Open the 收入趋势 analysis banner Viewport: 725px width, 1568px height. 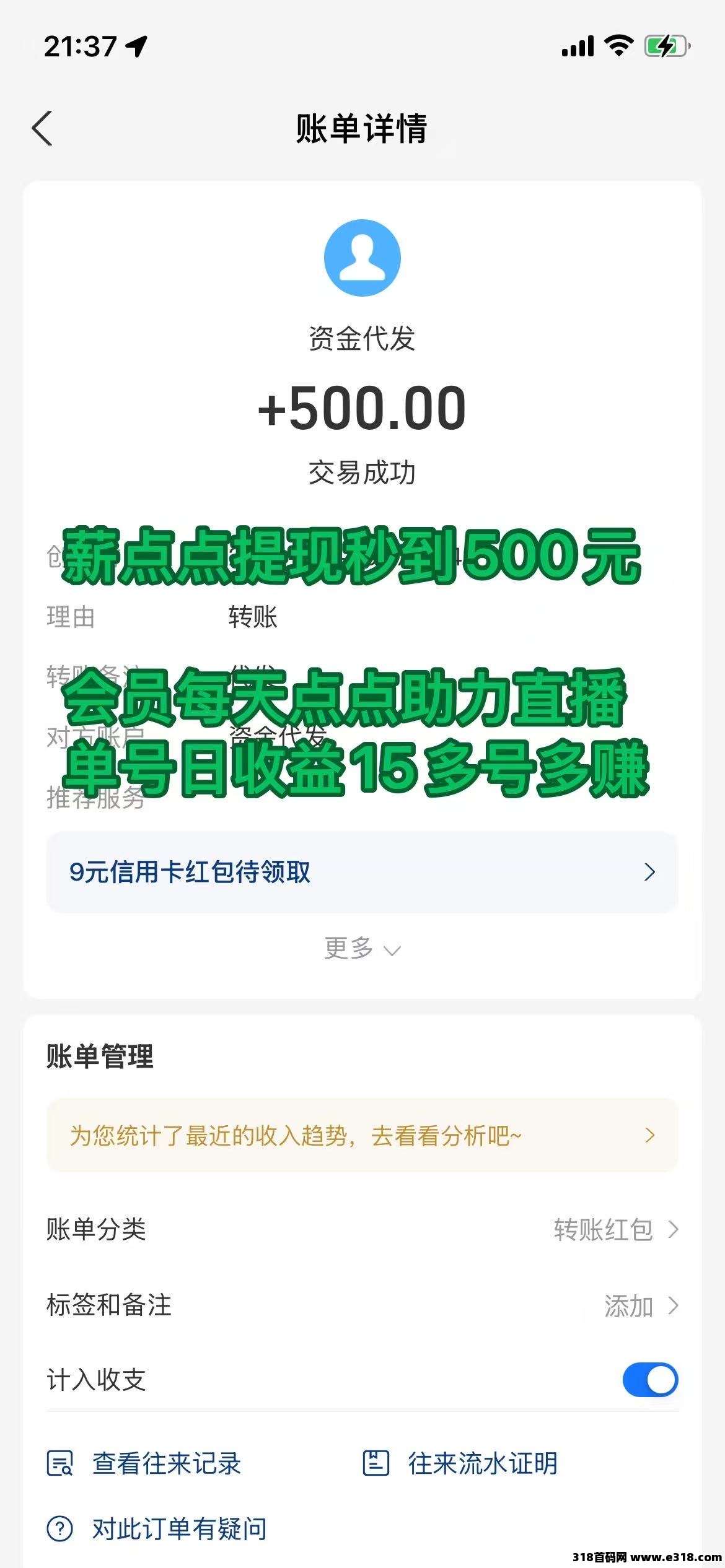[362, 1136]
